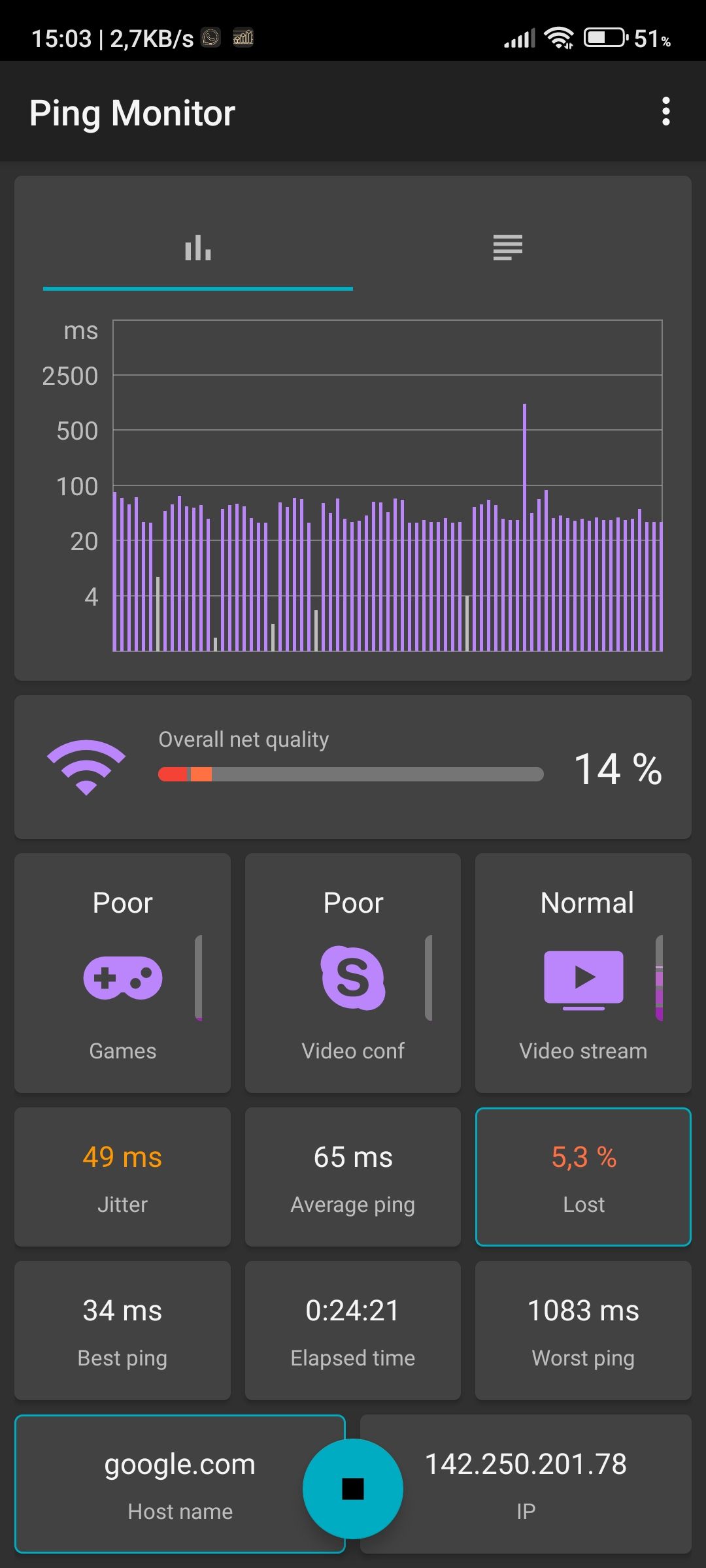Tap the Skype Video conf icon
Viewport: 706px width, 1568px height.
click(x=353, y=978)
